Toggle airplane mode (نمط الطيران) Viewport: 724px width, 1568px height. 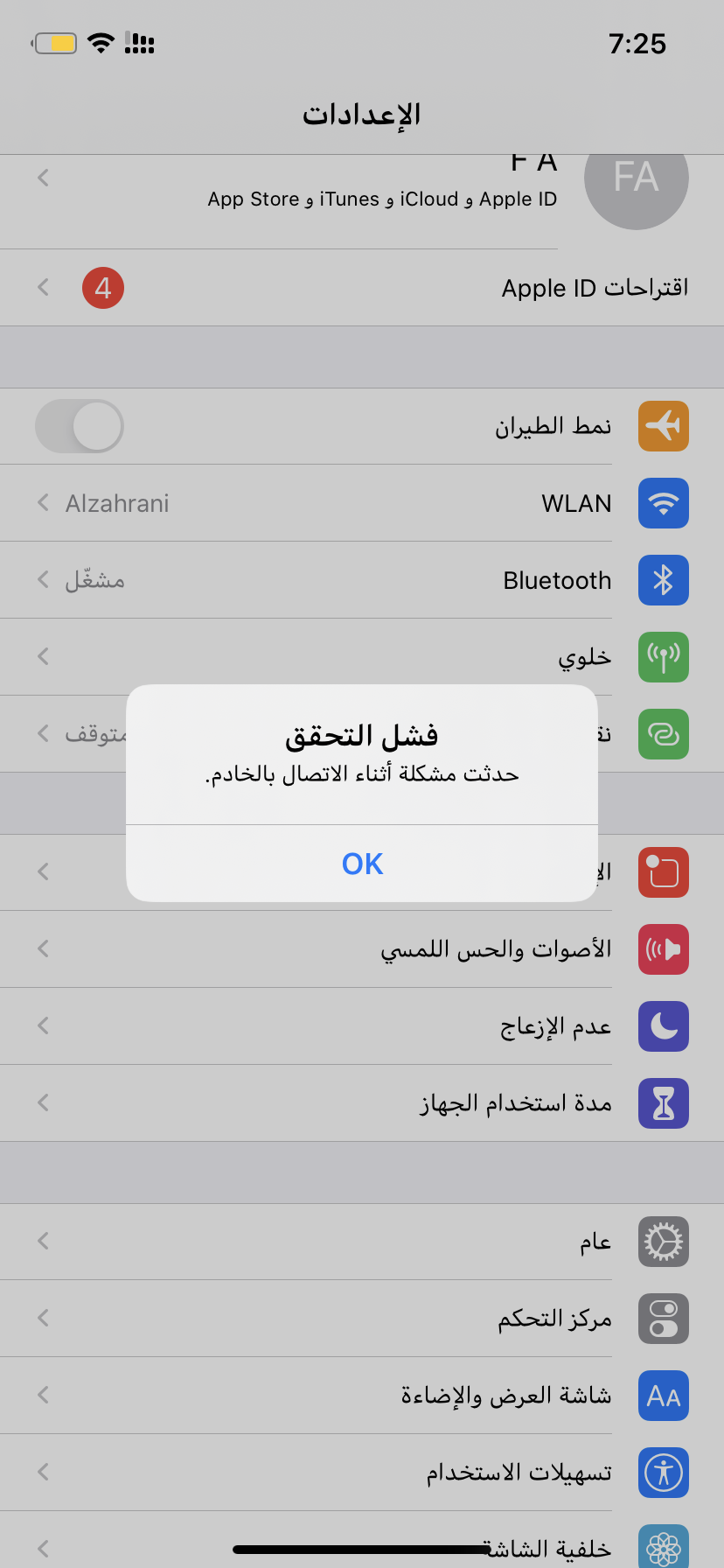[80, 426]
